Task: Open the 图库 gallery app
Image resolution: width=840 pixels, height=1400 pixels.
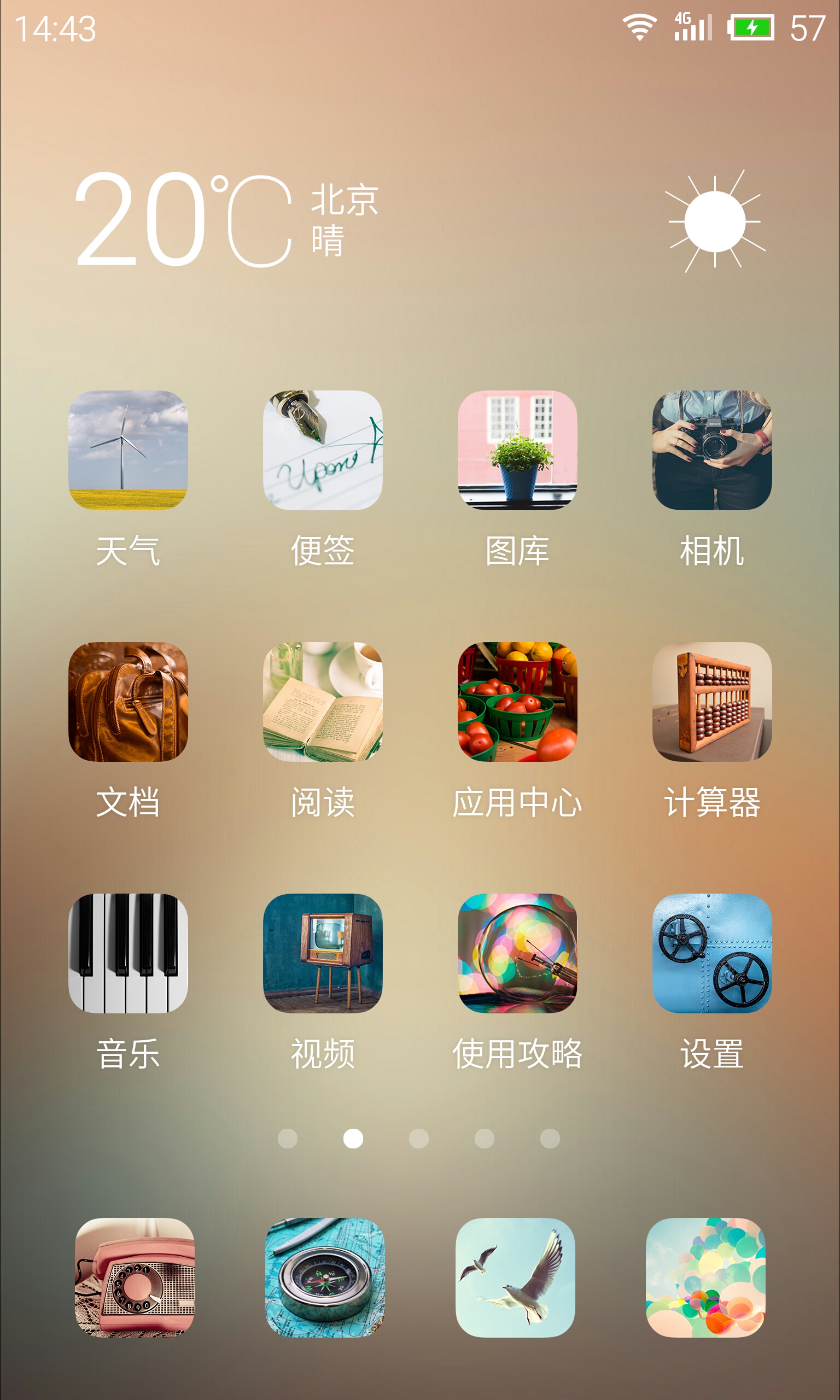Action: (517, 450)
